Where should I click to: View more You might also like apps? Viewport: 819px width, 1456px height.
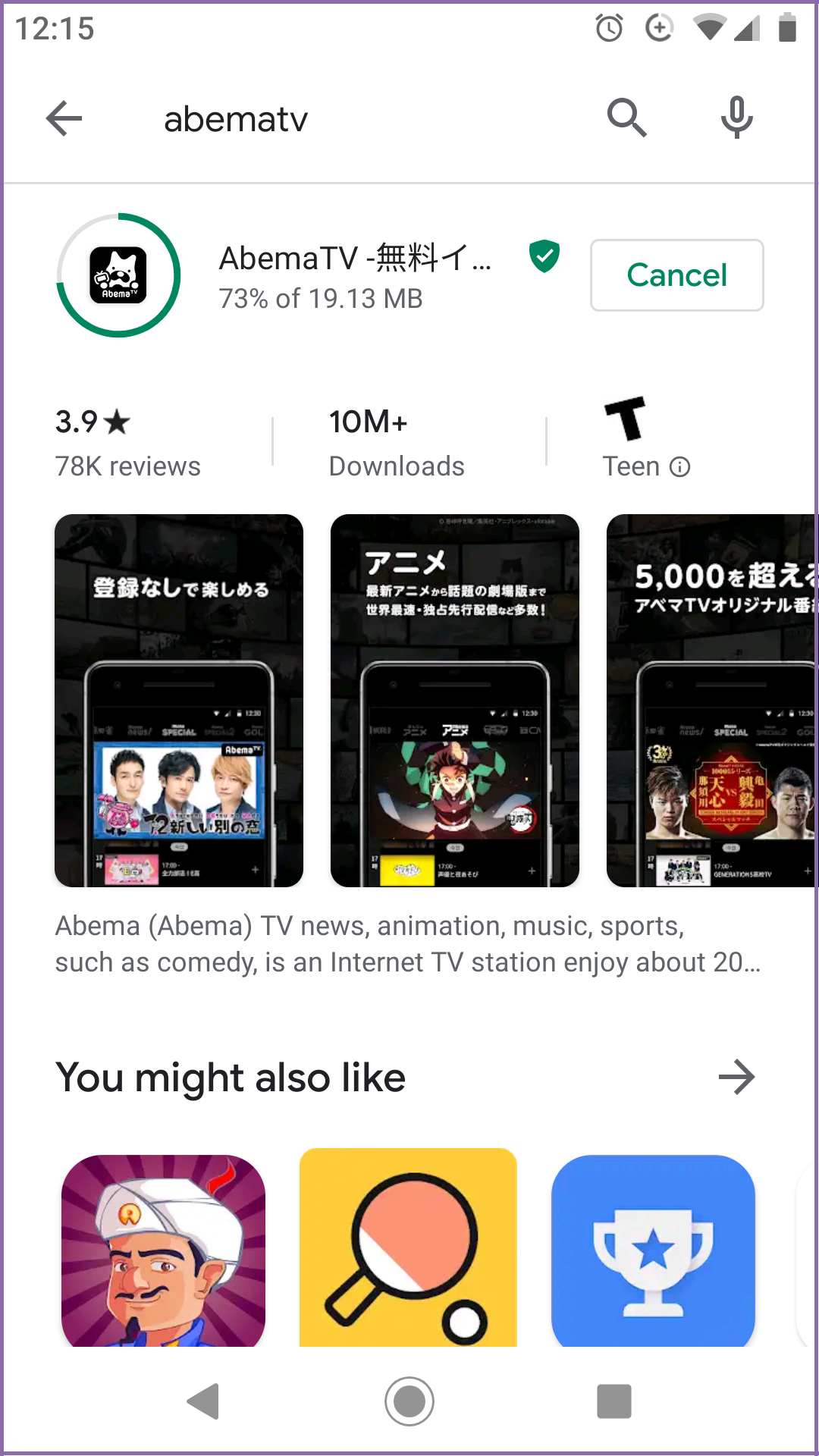(x=736, y=1076)
